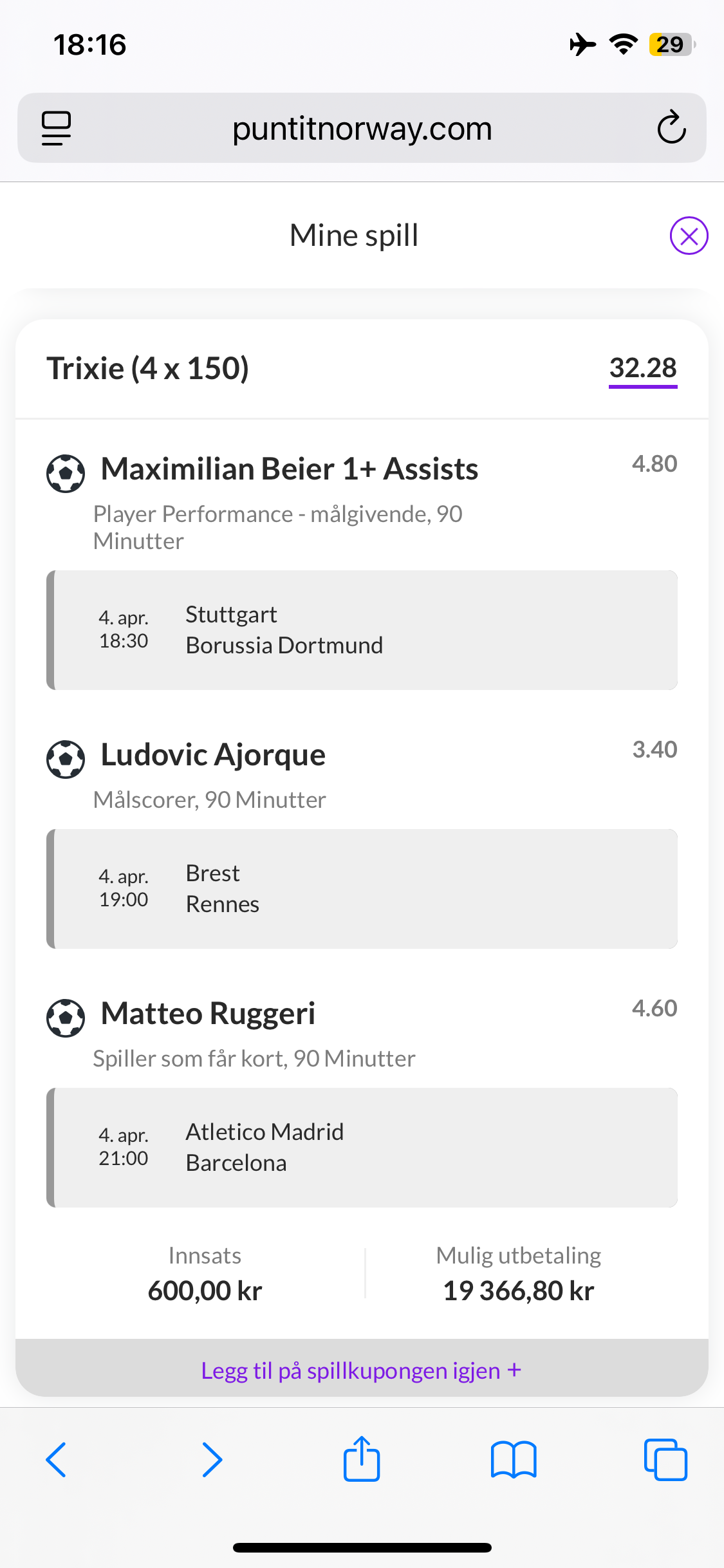Open the Stuttgart vs Borussia Dortmund match
724x1568 pixels.
[x=362, y=630]
